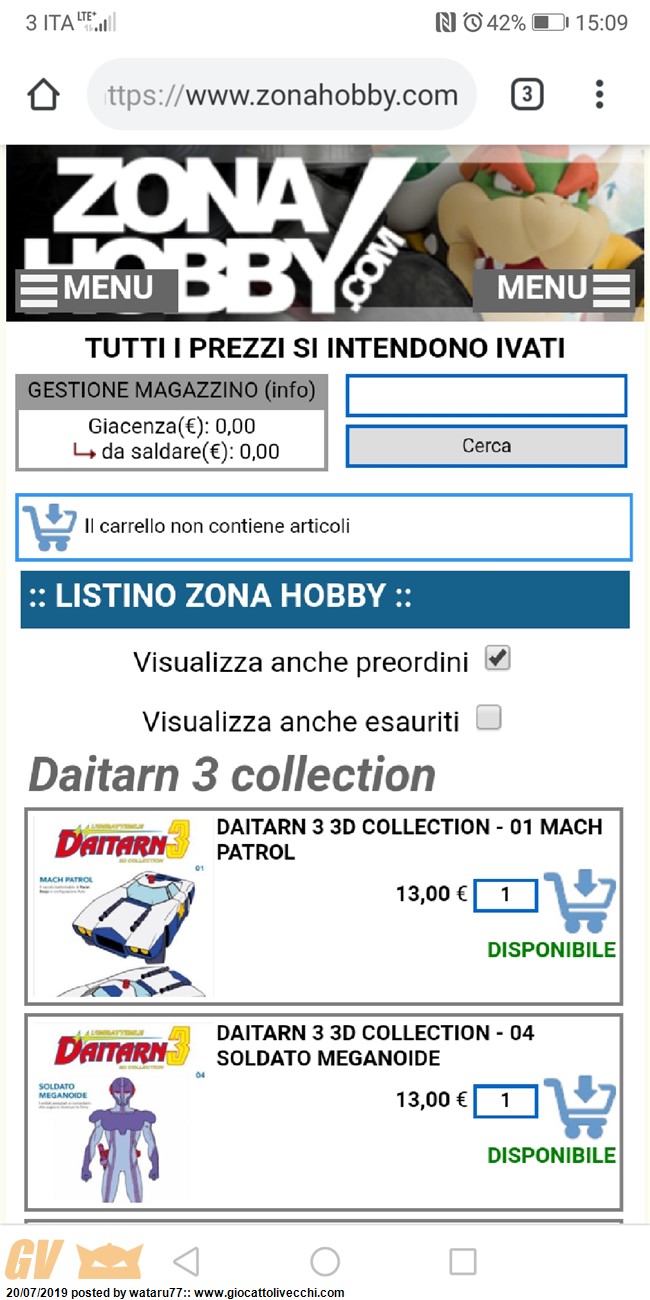Go back with the system back button
The image size is (650, 1300).
pyautogui.click(x=187, y=1261)
